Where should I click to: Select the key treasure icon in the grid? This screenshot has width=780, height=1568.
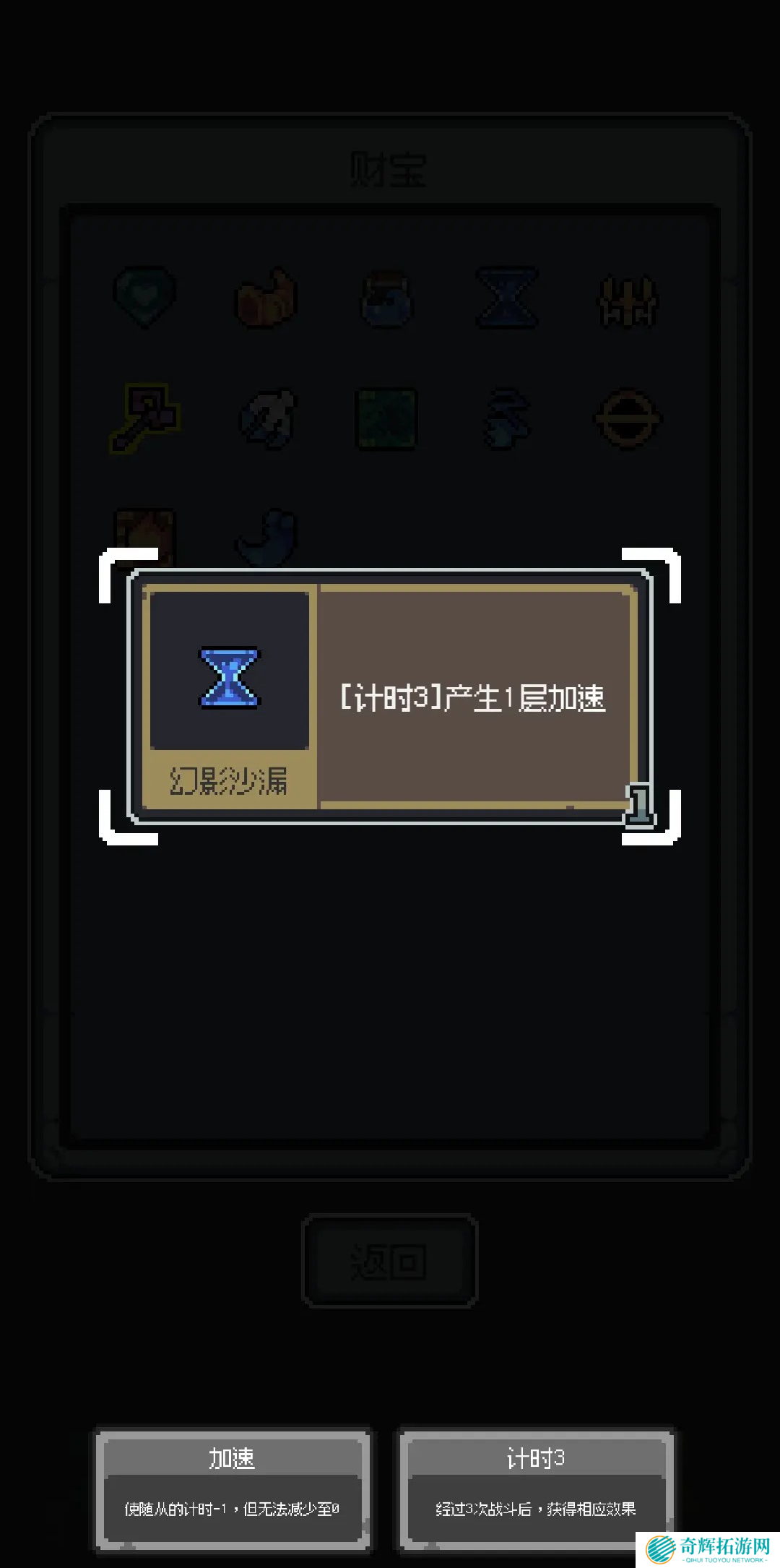pyautogui.click(x=144, y=417)
